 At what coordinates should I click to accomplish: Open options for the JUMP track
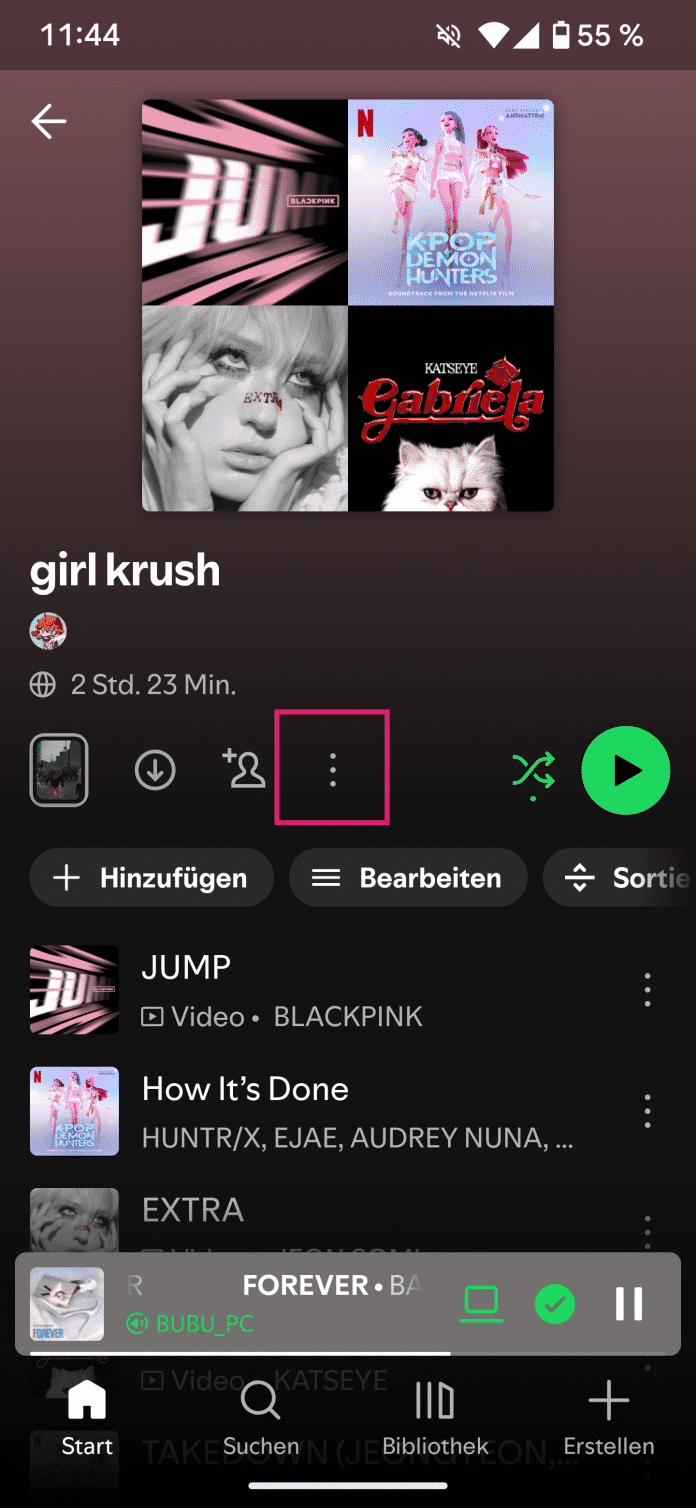[647, 990]
